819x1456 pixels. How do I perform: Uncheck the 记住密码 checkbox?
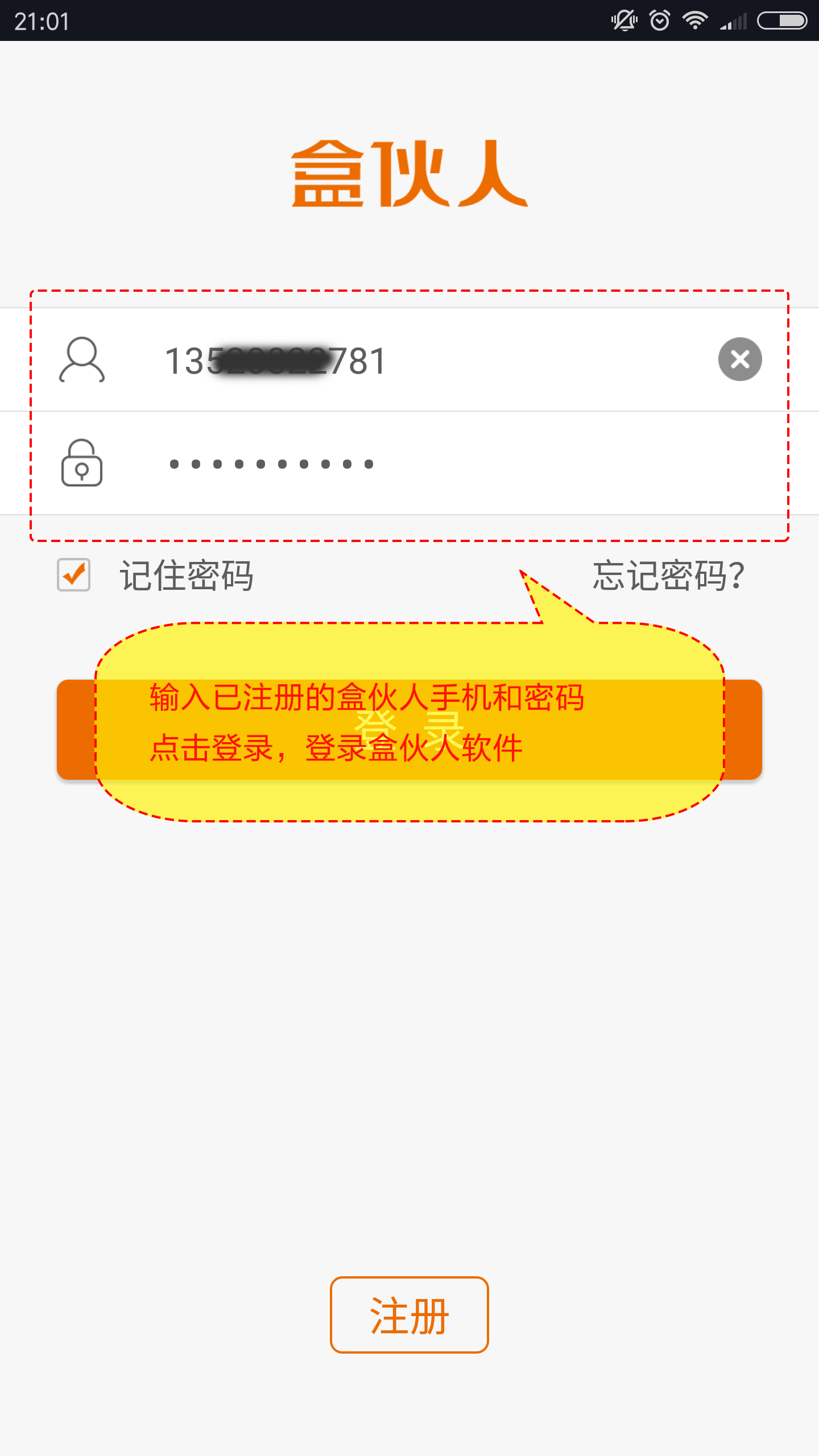[74, 574]
